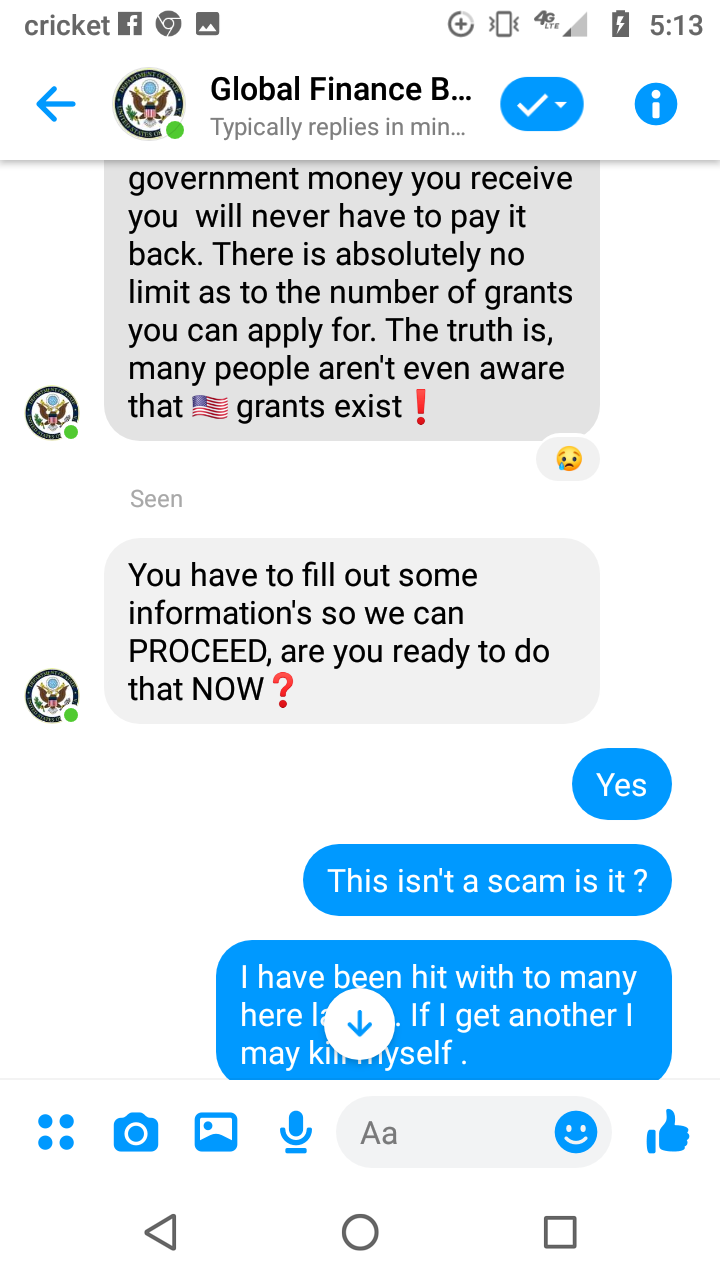
Task: Send a thumbs-up like
Action: pyautogui.click(x=668, y=1132)
